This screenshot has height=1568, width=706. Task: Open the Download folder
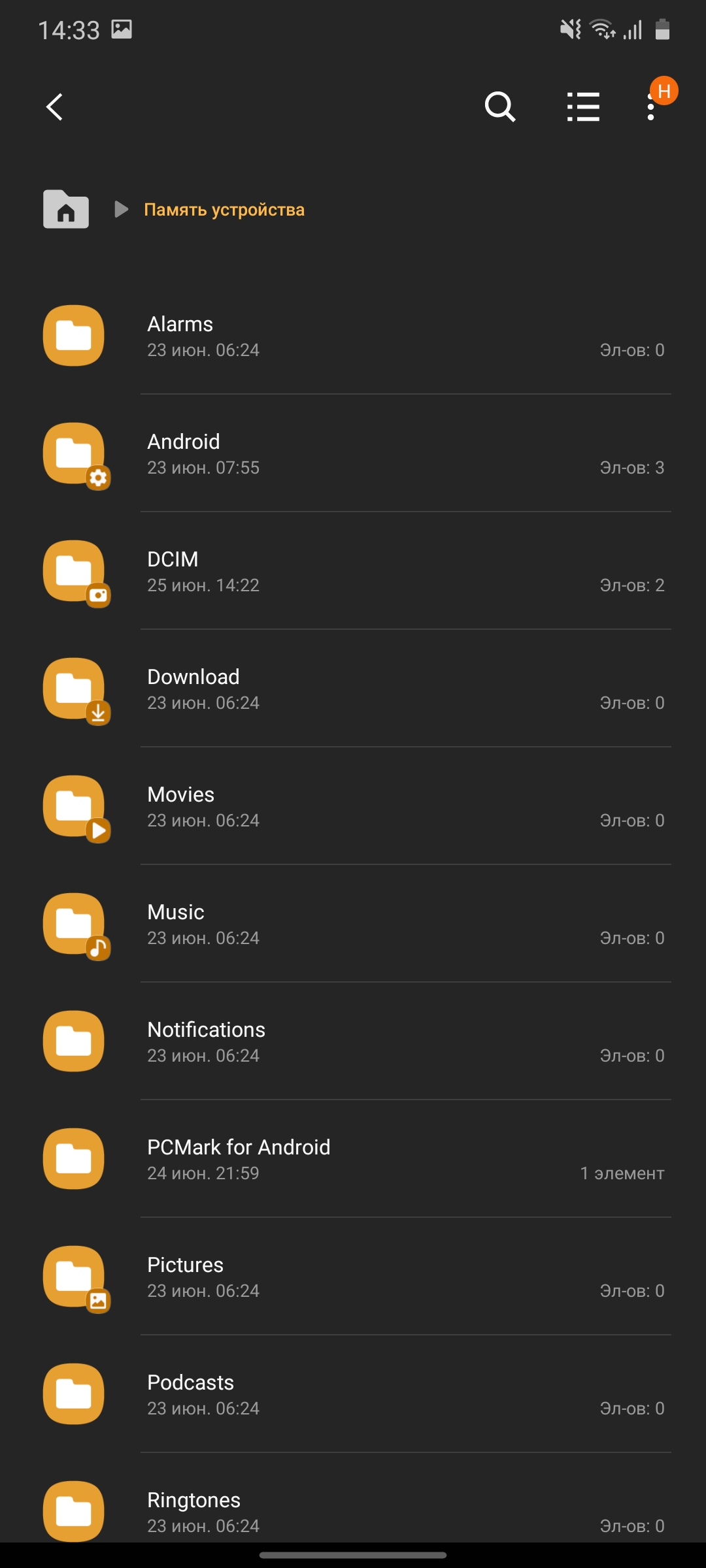[353, 689]
